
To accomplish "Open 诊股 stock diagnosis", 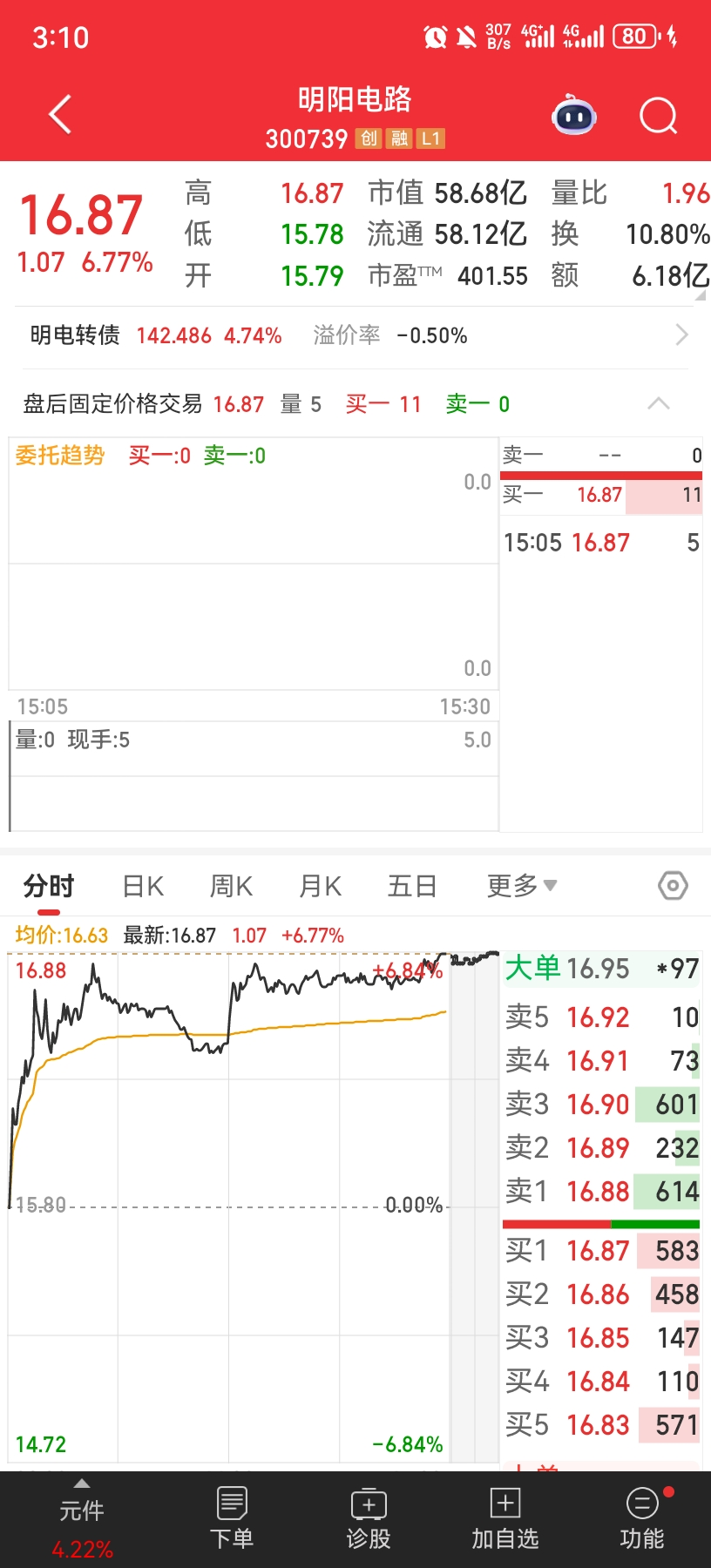I will click(x=369, y=1519).
